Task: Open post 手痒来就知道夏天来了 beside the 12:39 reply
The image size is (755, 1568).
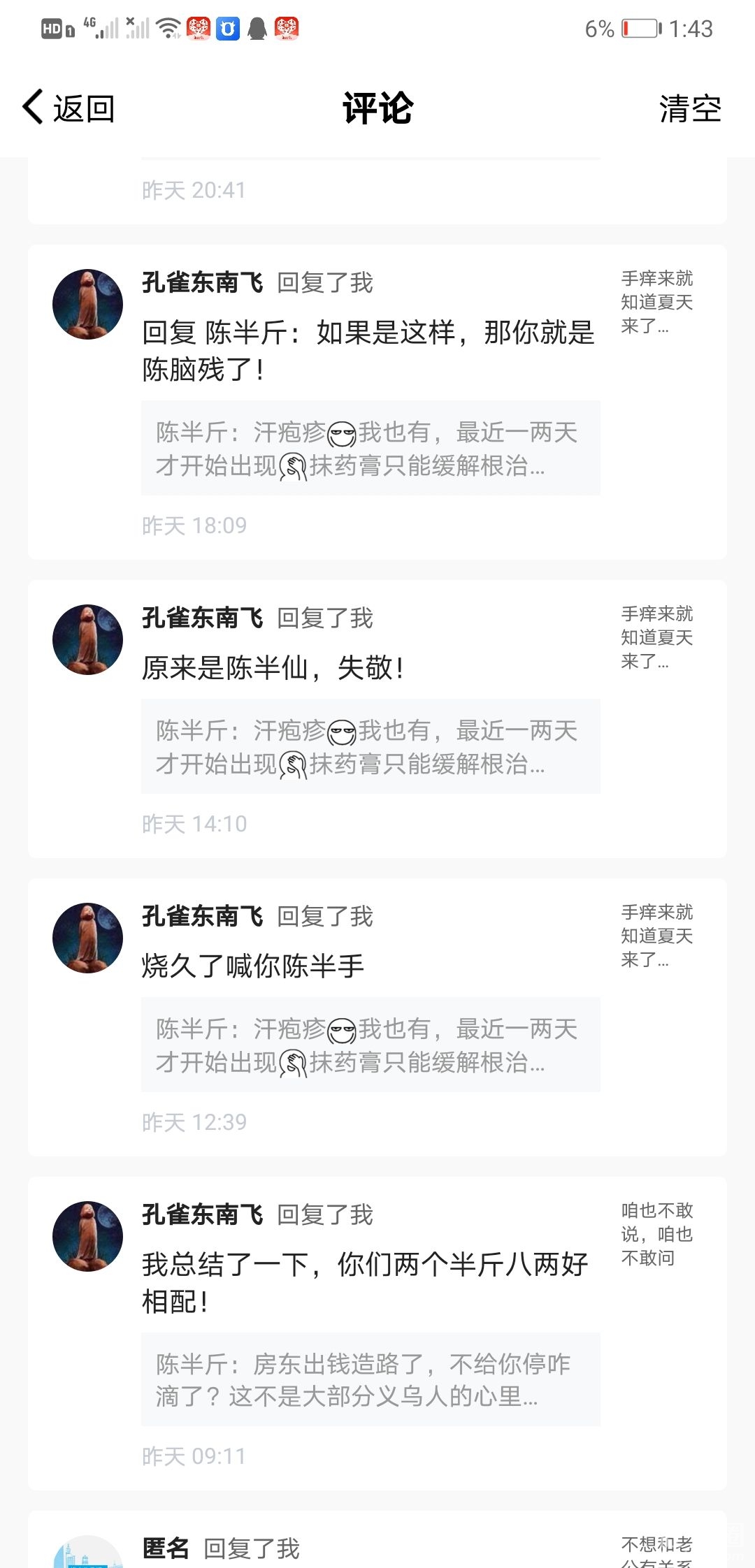Action: (x=656, y=936)
